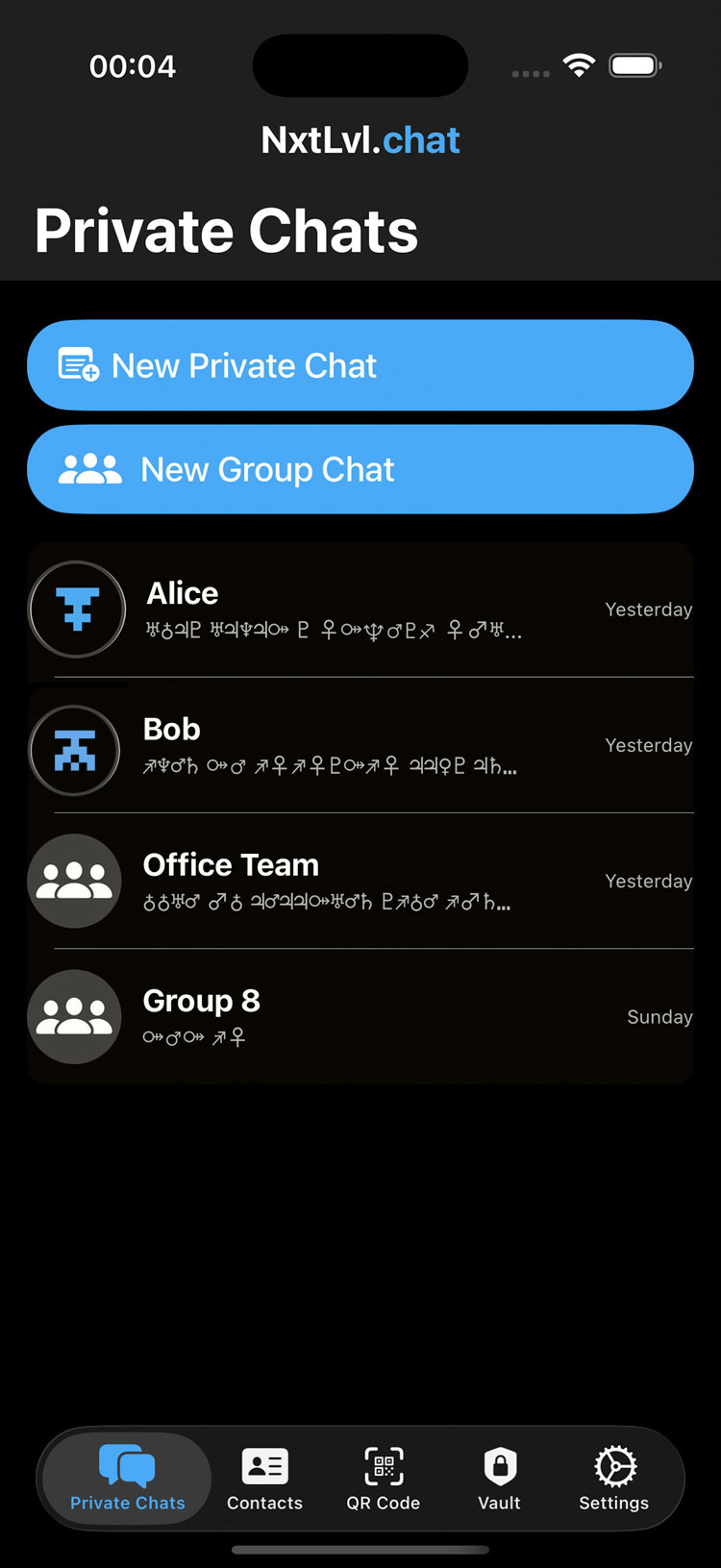Open the Settings tab

[x=613, y=1478]
